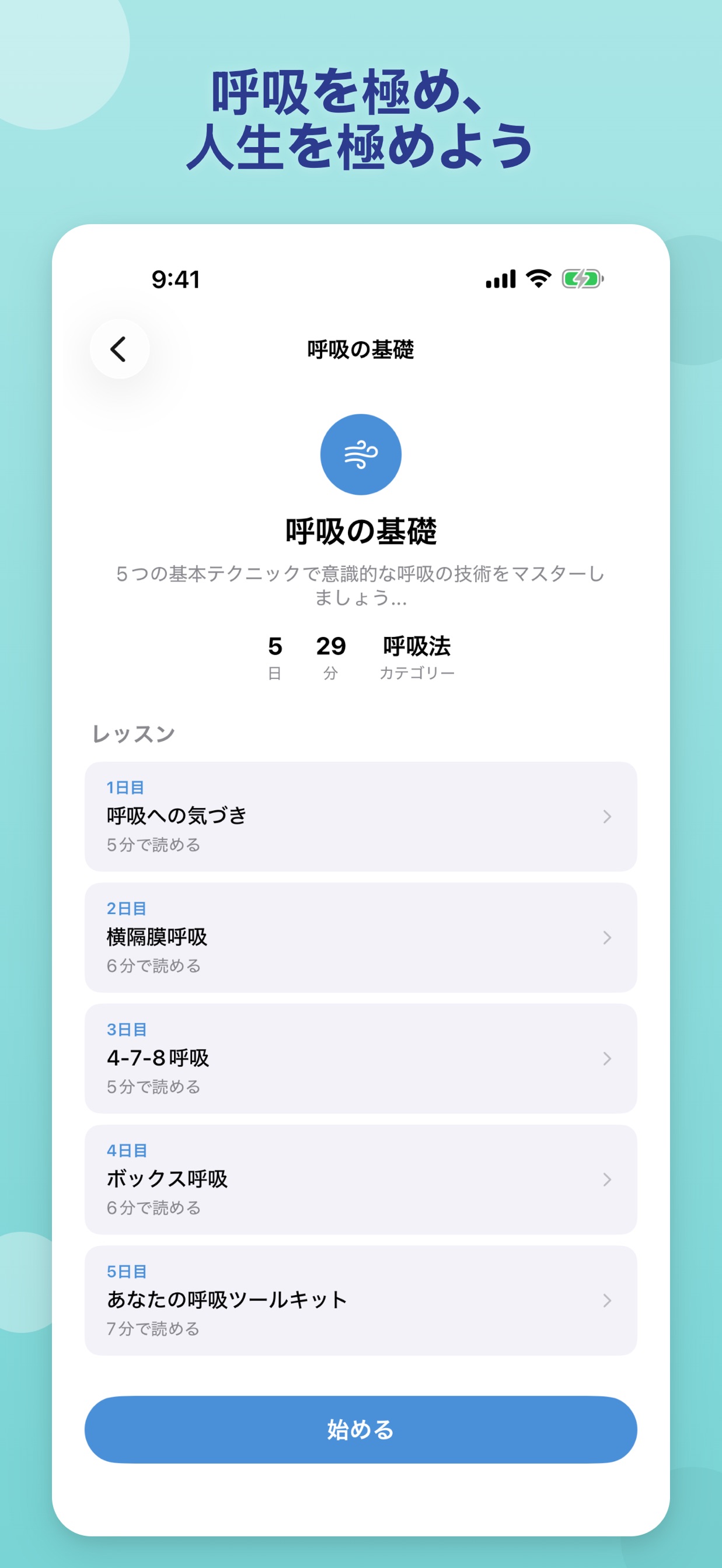Tap the back arrow on the navigation bar

click(120, 349)
